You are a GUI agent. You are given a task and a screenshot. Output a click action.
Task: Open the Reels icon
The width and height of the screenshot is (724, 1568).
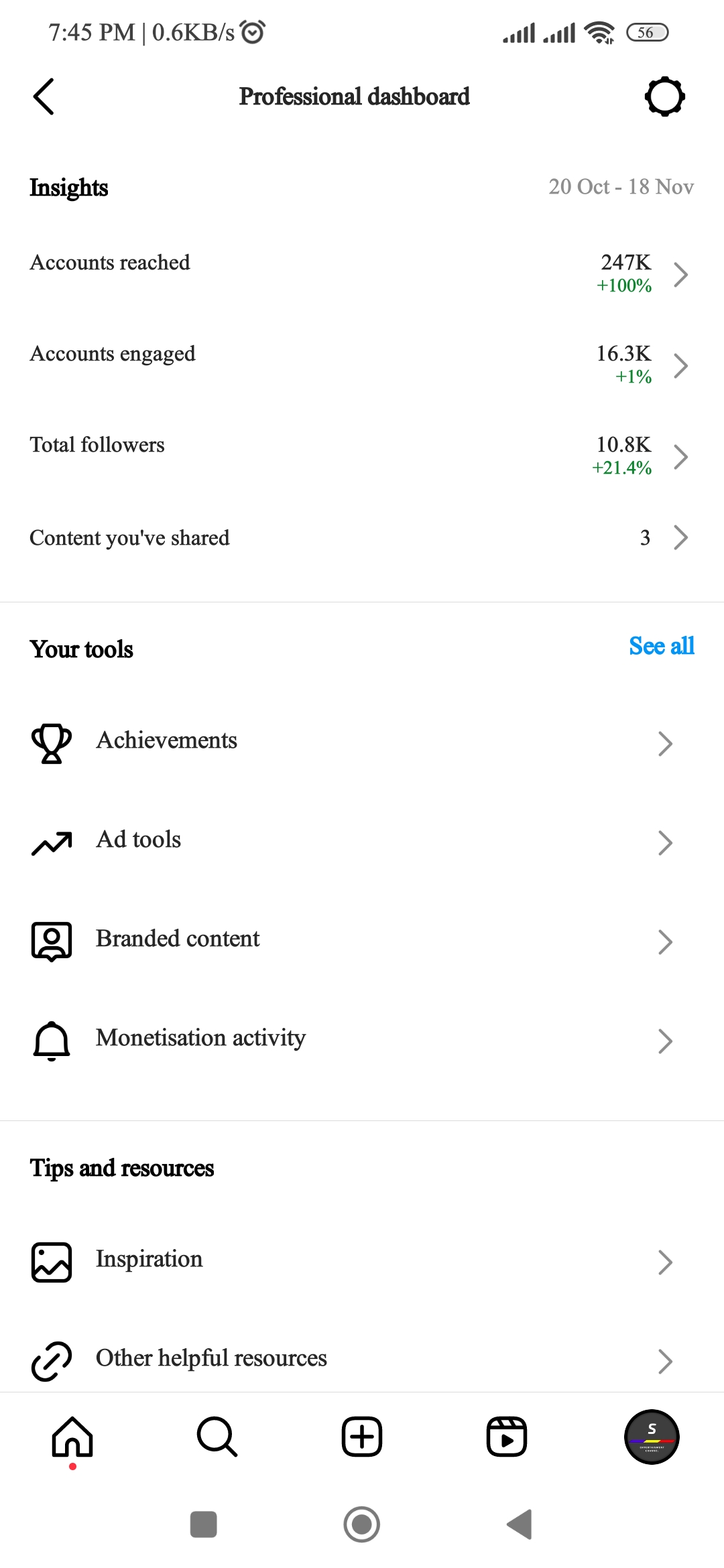coord(506,1437)
